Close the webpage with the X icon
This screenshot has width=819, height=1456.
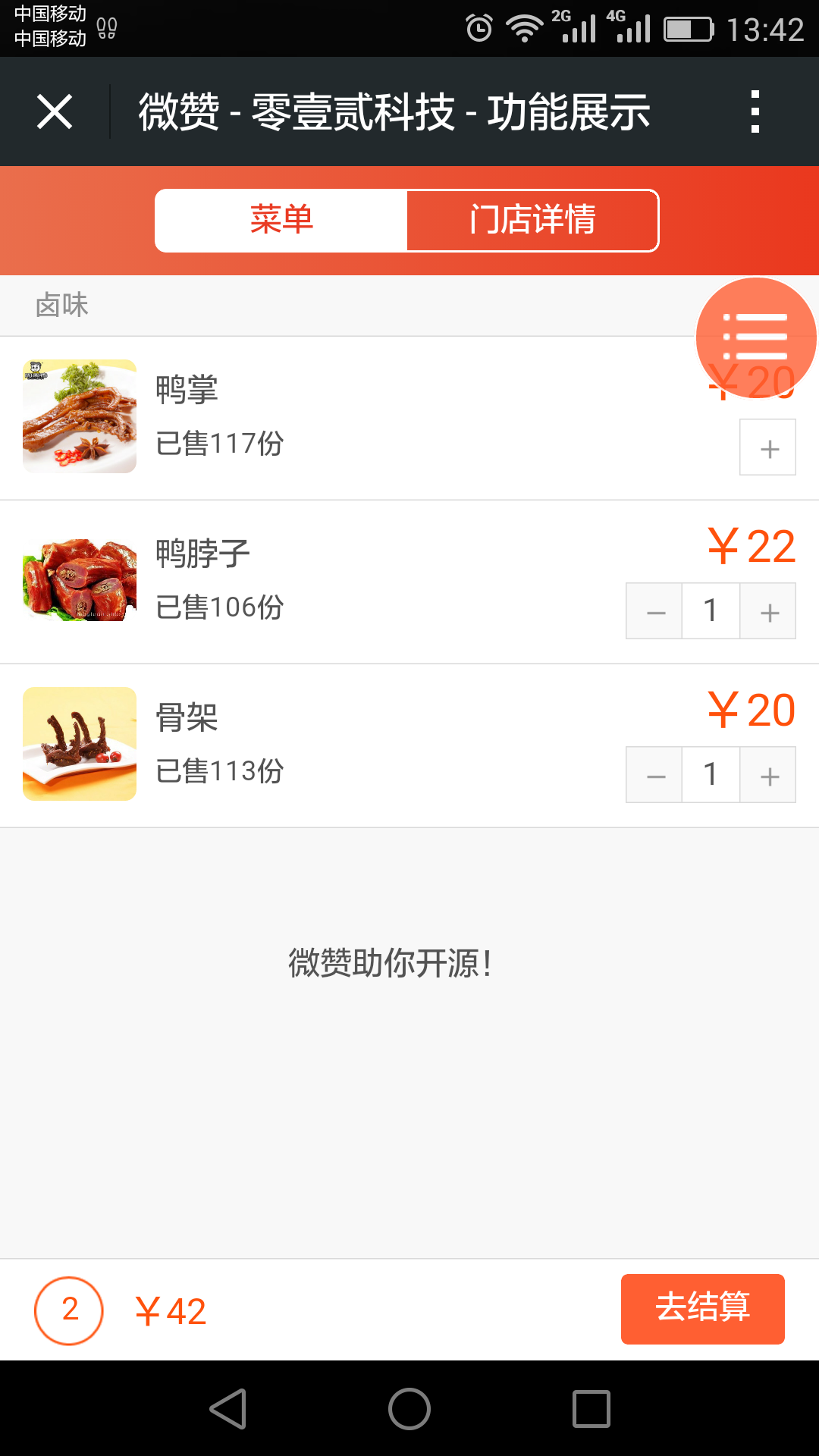[x=55, y=112]
